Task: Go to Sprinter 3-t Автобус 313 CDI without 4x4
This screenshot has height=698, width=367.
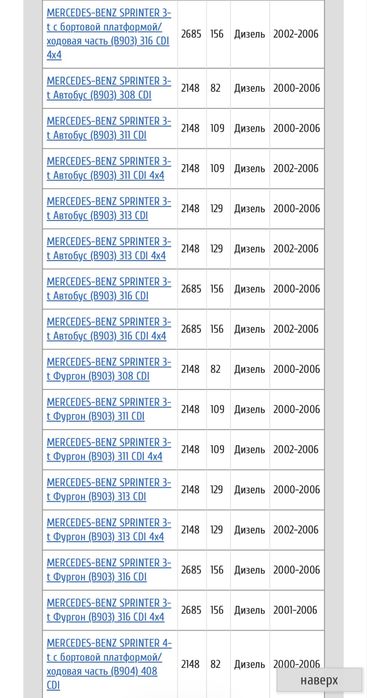Action: [109, 208]
